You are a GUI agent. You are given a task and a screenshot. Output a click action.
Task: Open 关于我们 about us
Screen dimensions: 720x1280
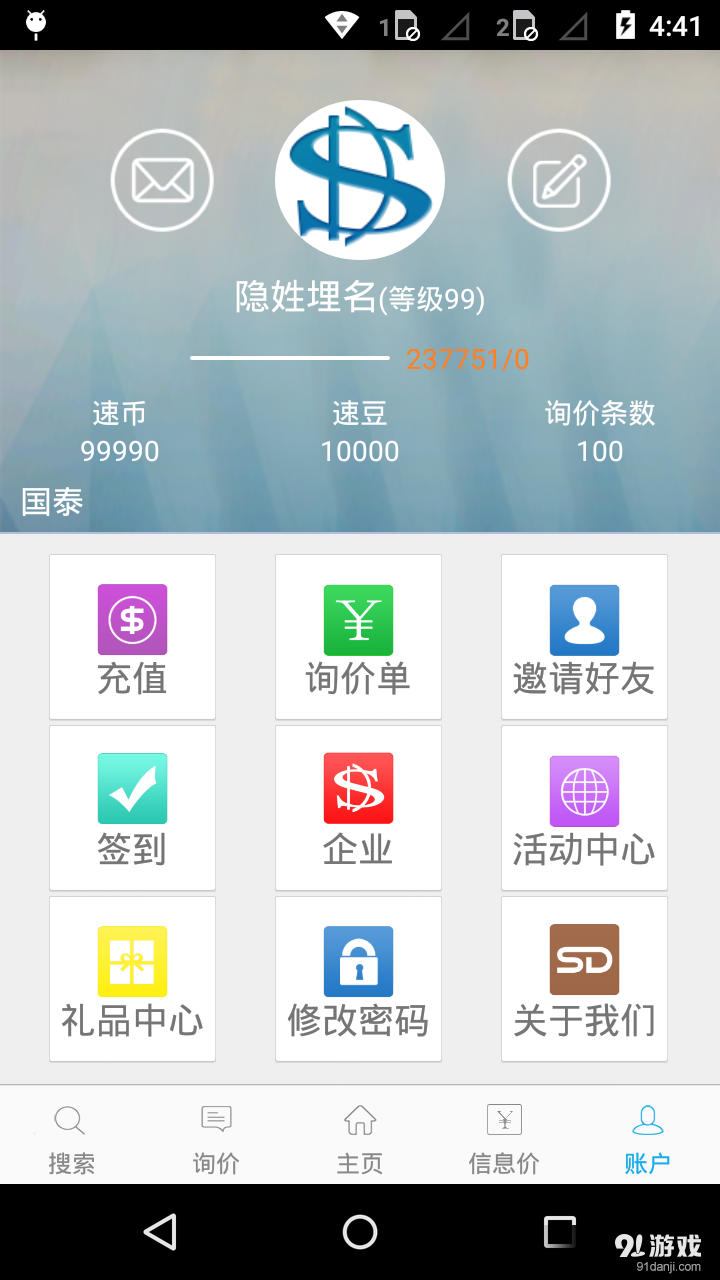[x=584, y=979]
